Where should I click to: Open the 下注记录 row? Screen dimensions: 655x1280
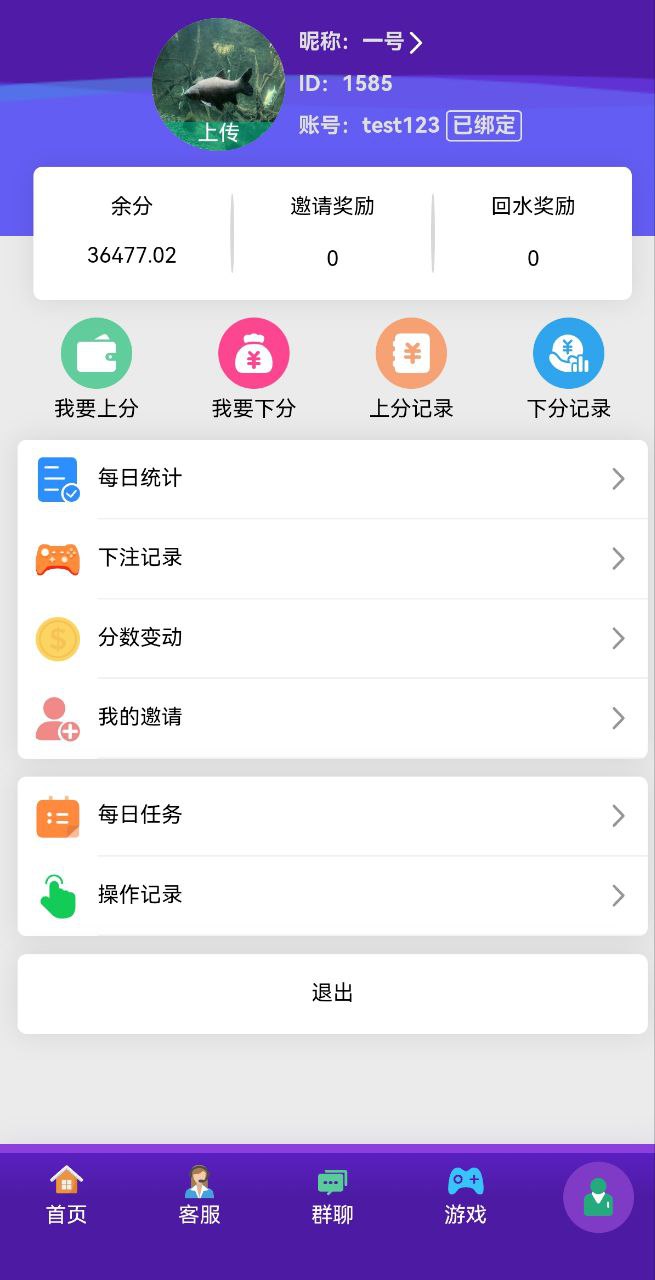click(x=332, y=558)
